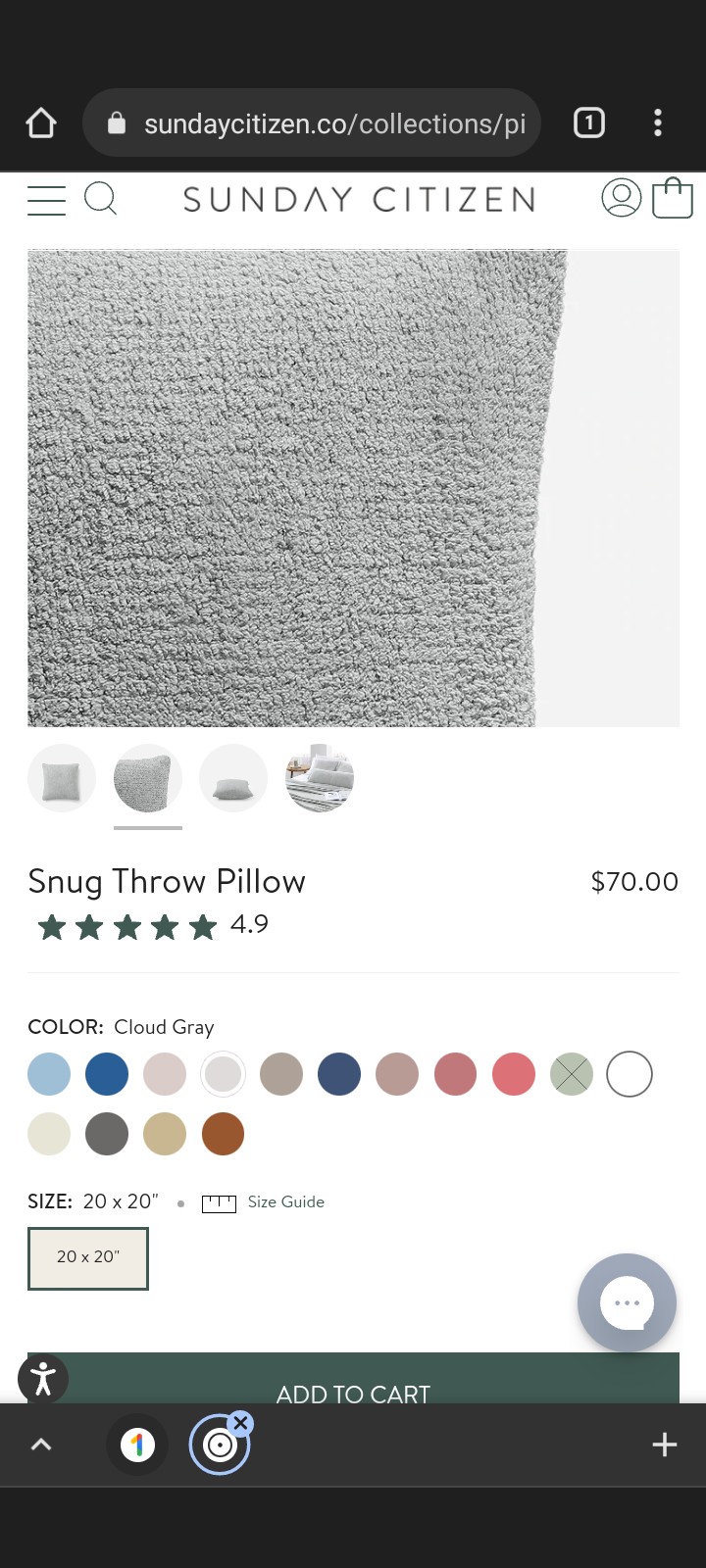Open the accessibility options button
The image size is (706, 1568).
click(x=43, y=1378)
